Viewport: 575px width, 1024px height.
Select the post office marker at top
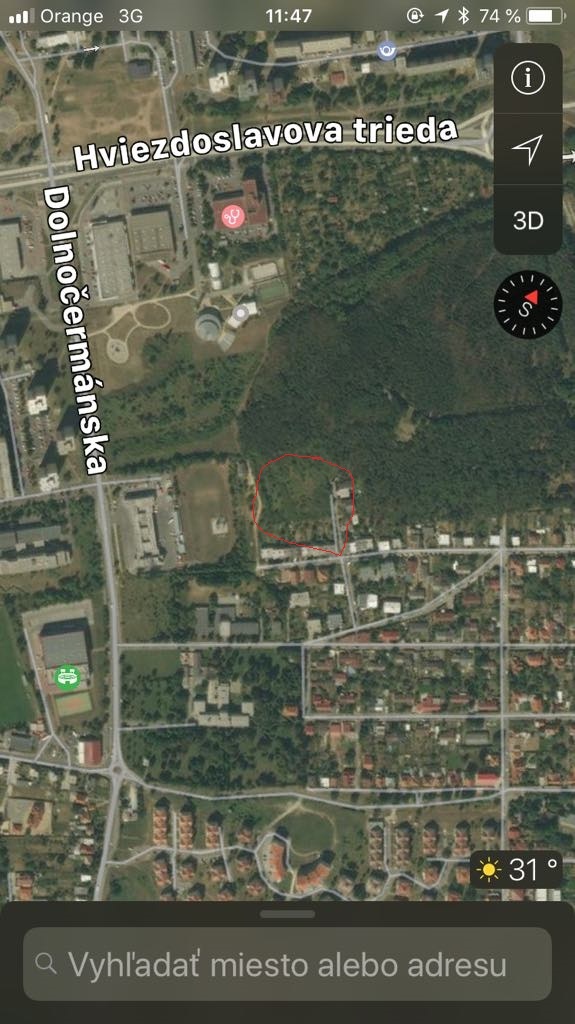(387, 50)
